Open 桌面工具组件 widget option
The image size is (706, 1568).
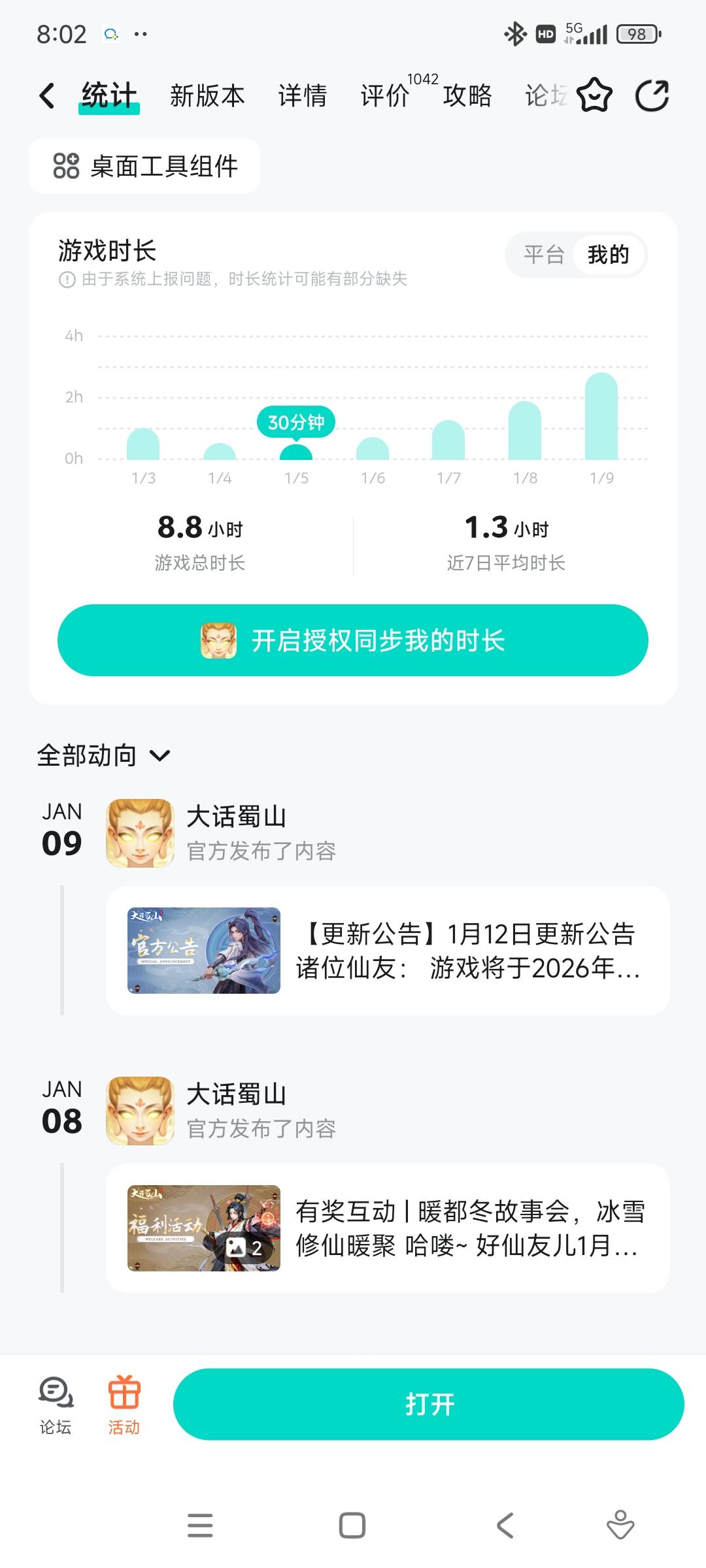144,166
